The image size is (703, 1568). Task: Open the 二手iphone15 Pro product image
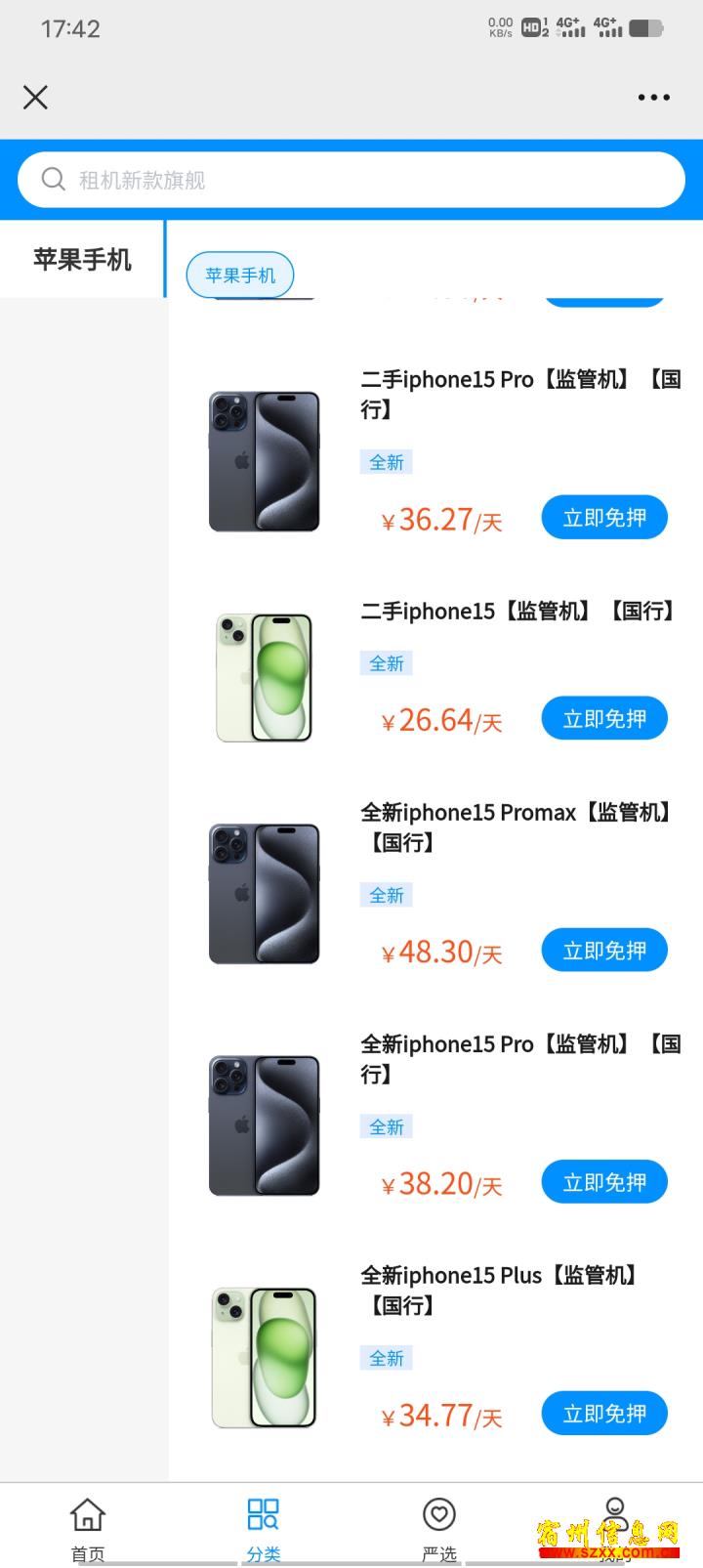(265, 461)
